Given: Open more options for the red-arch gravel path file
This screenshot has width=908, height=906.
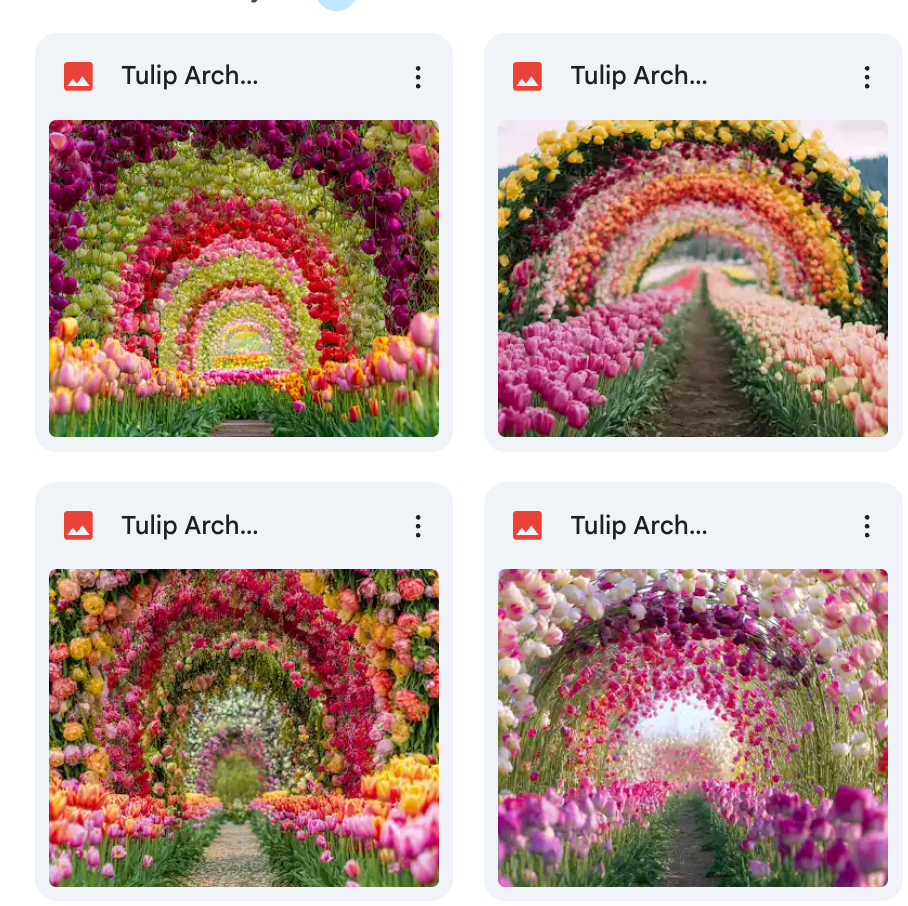Looking at the screenshot, I should pos(418,526).
